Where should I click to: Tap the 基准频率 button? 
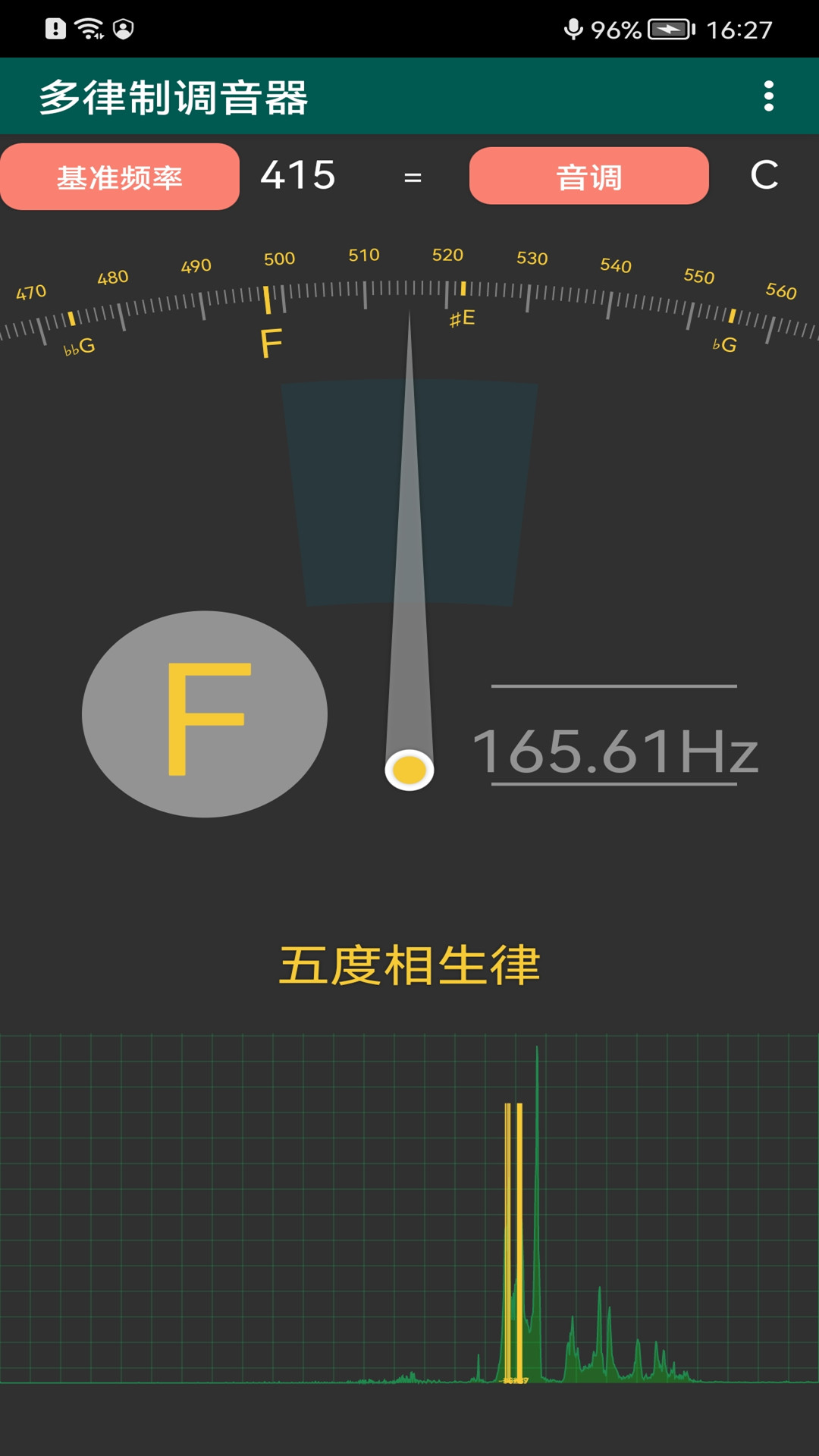(x=120, y=177)
